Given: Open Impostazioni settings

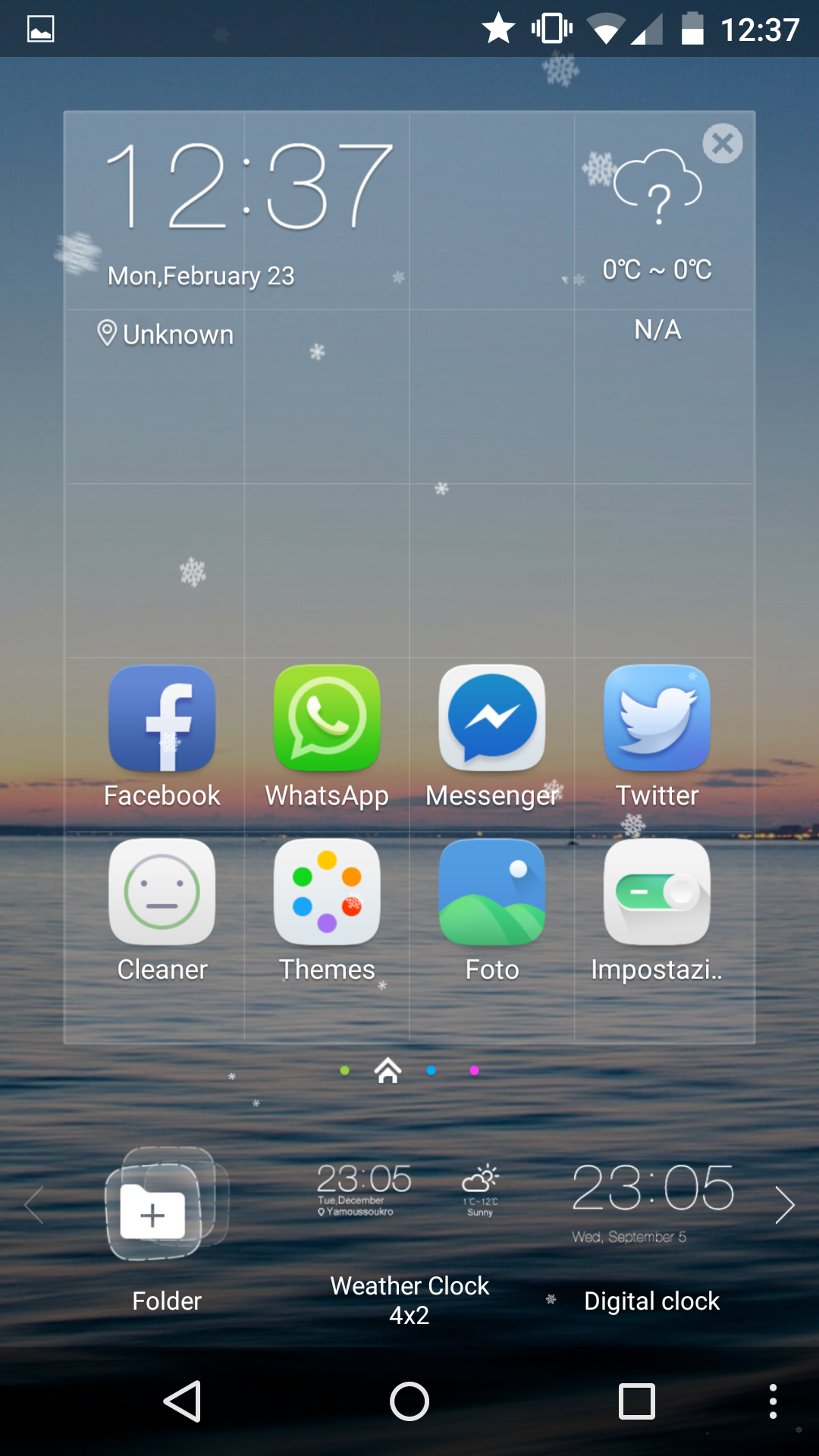Looking at the screenshot, I should click(x=657, y=893).
